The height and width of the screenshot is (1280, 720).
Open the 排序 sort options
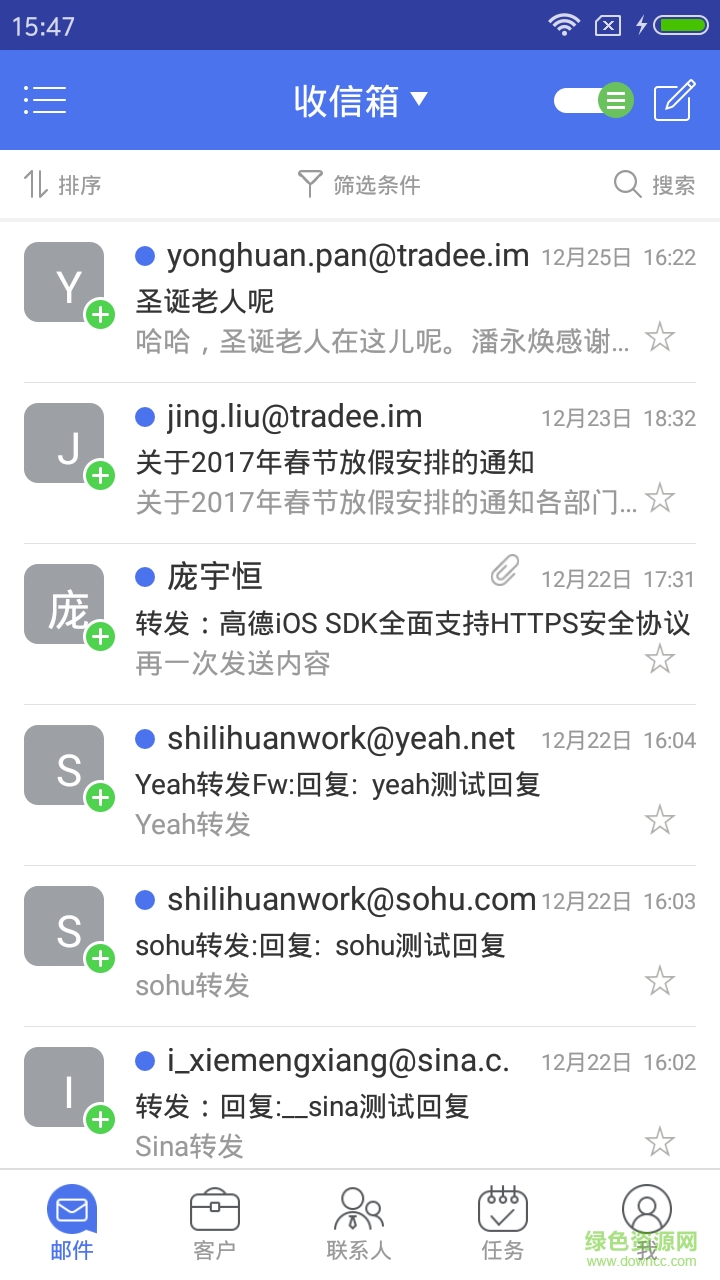tap(62, 185)
